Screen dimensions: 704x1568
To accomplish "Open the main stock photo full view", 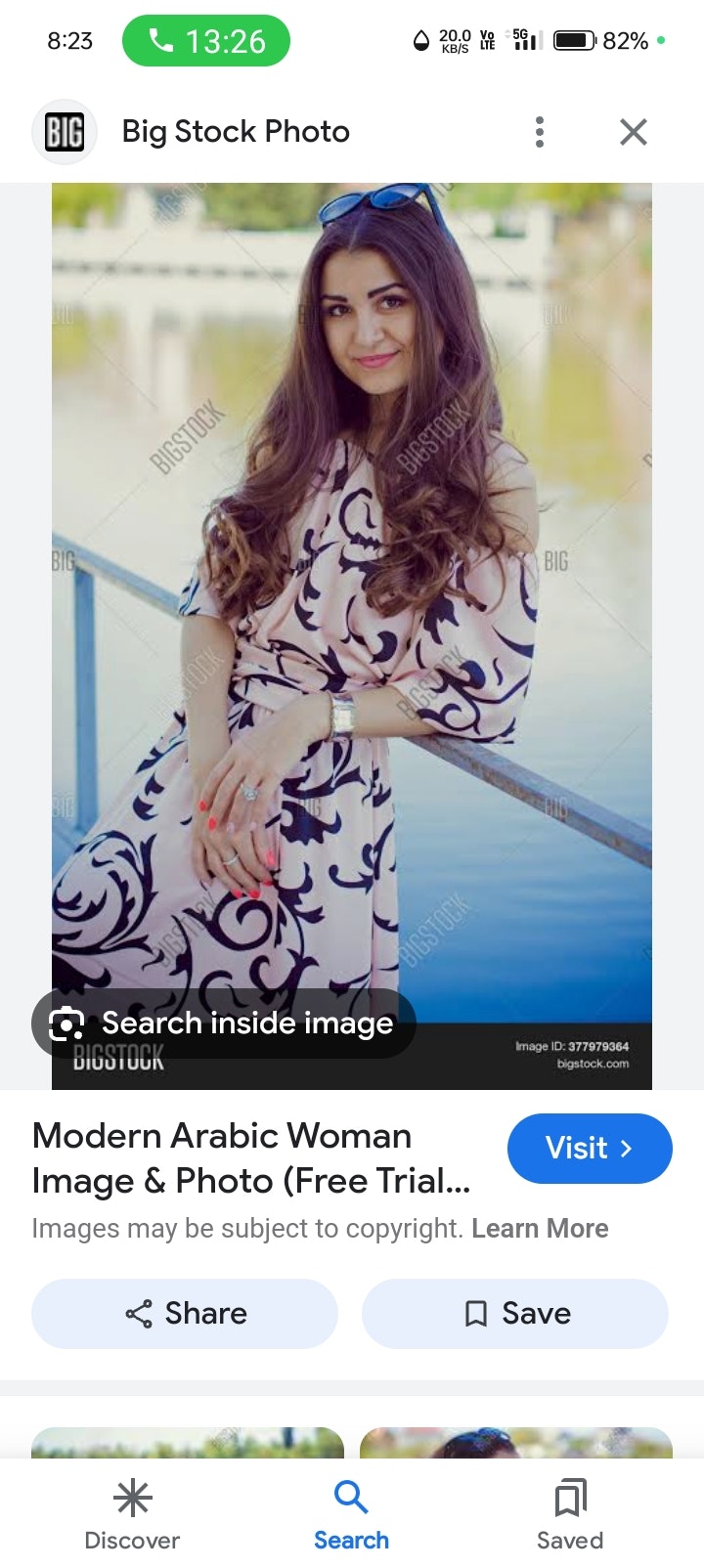I will tap(352, 587).
